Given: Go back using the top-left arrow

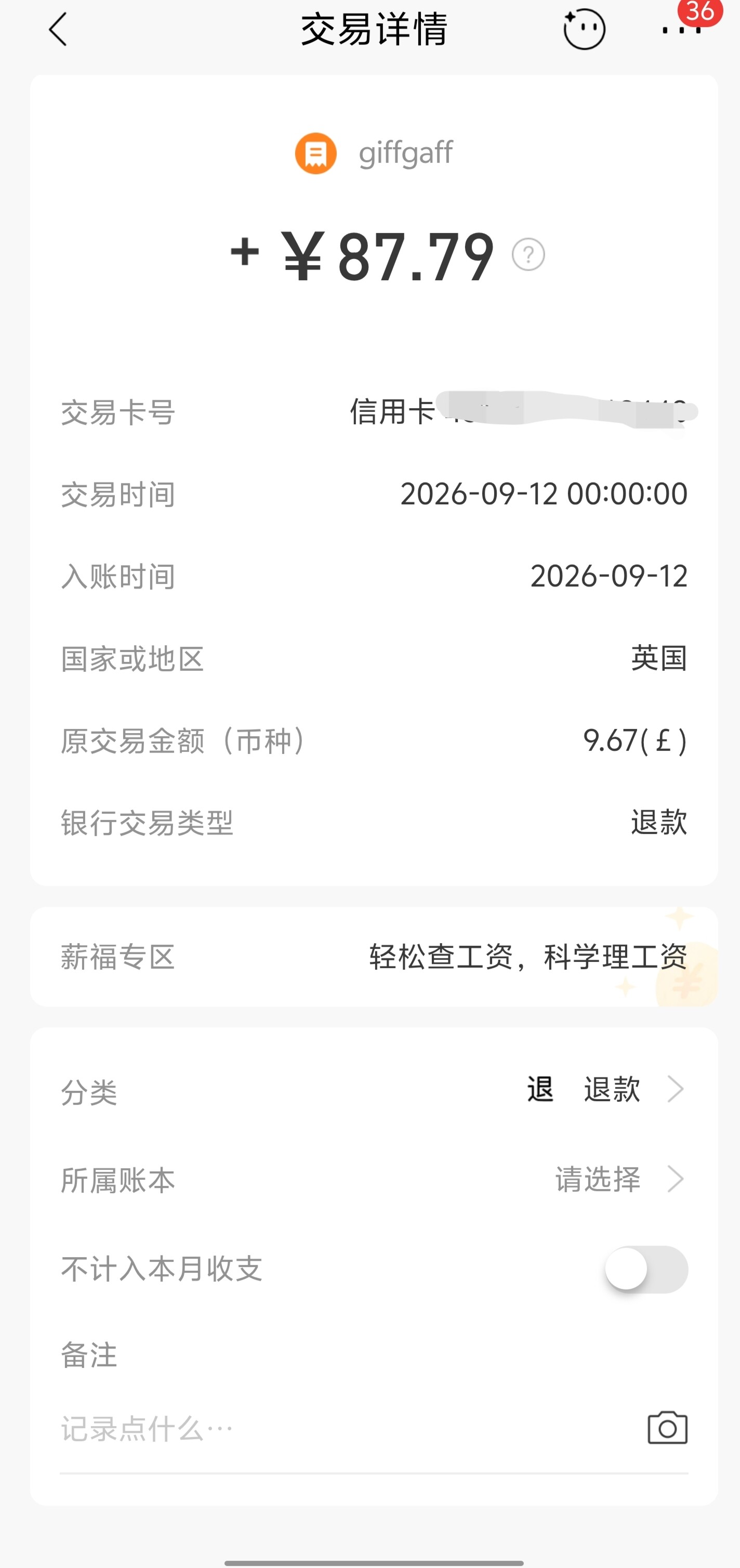Looking at the screenshot, I should (x=58, y=29).
